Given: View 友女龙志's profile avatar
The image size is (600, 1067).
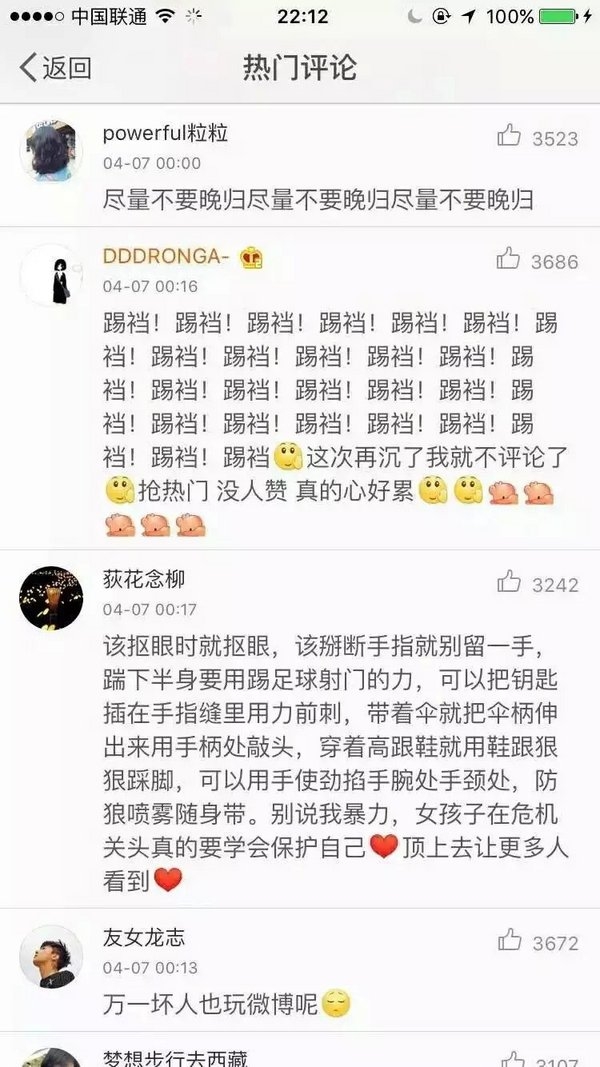Looking at the screenshot, I should click(51, 956).
